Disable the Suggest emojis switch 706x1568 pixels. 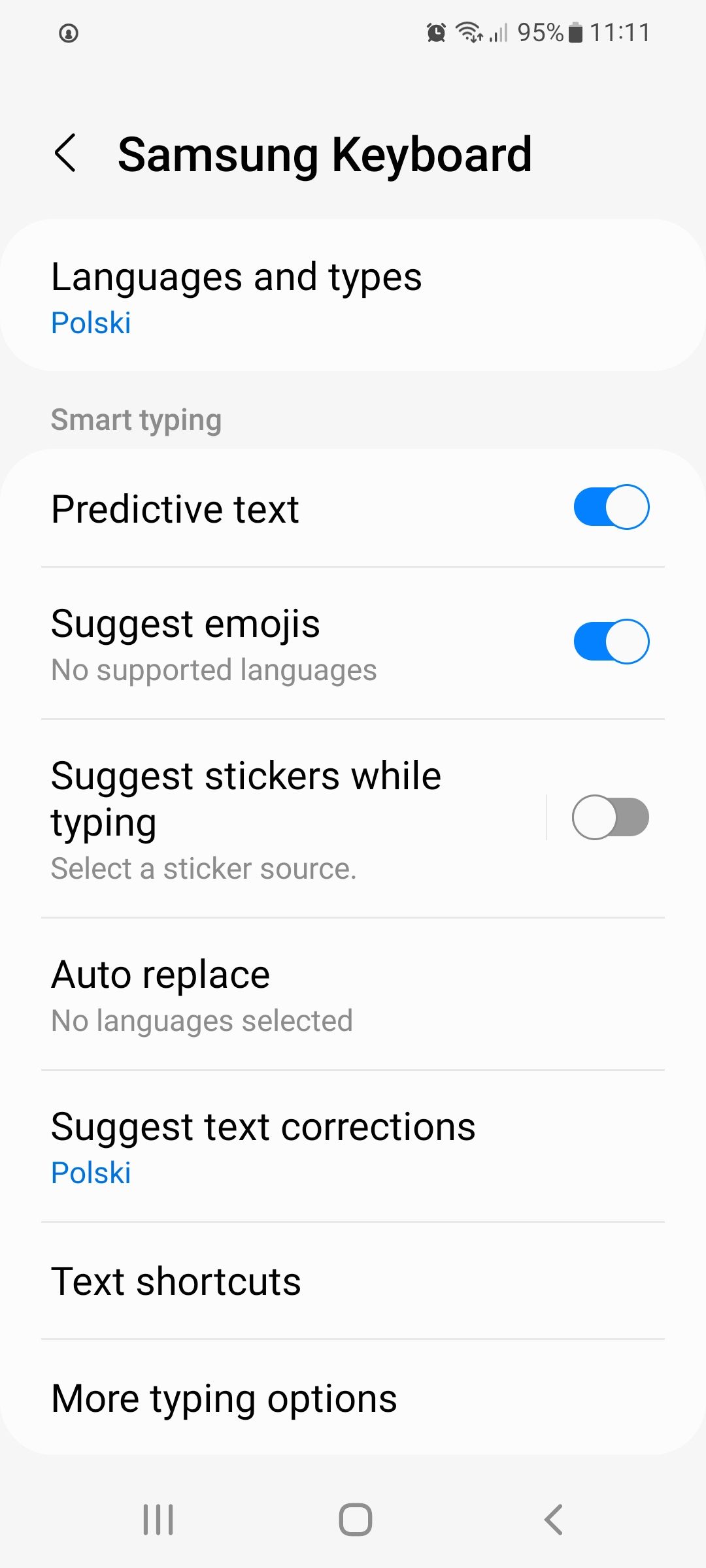point(611,642)
